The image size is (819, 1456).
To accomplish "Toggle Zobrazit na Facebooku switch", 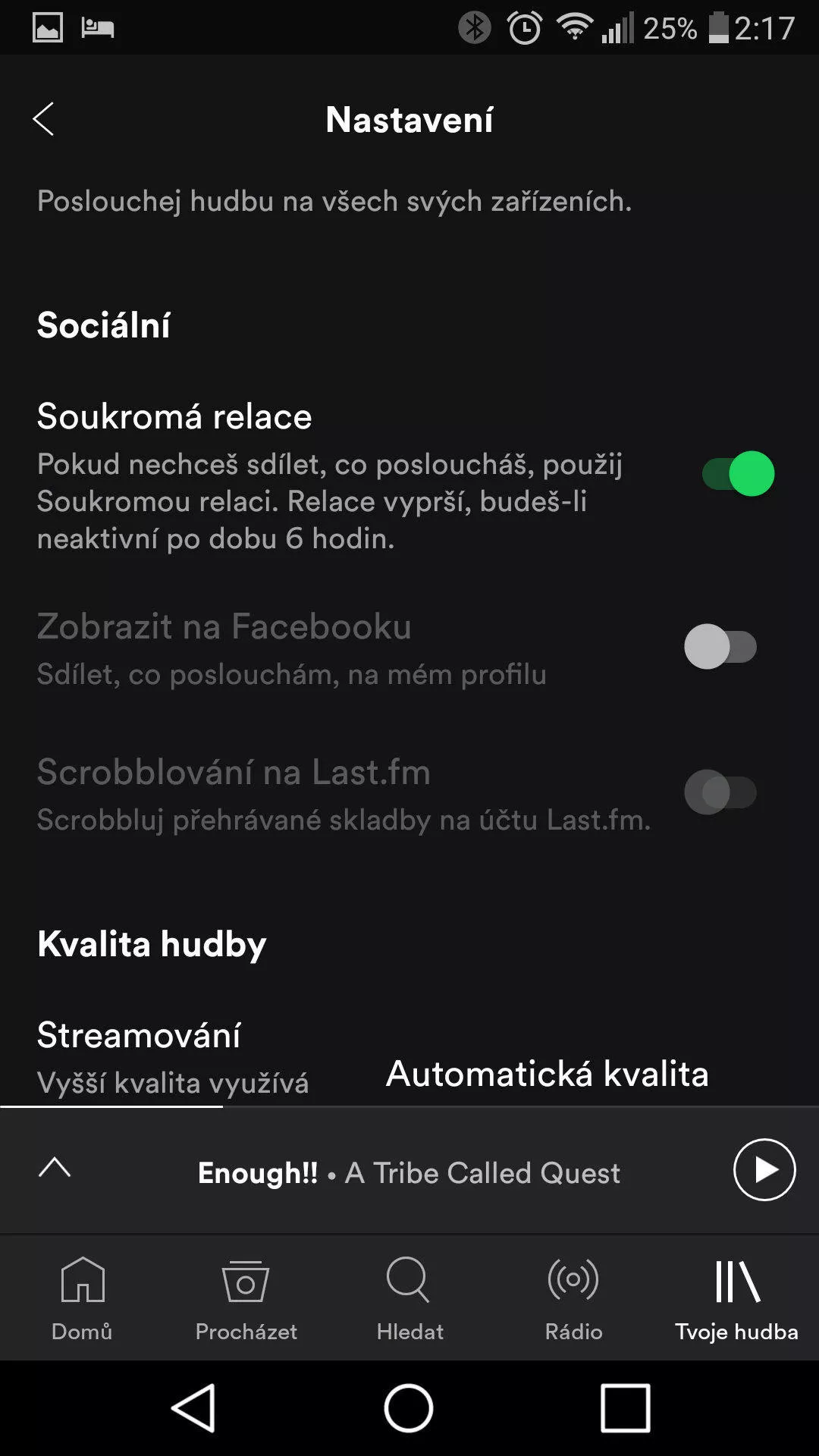I will [x=720, y=647].
